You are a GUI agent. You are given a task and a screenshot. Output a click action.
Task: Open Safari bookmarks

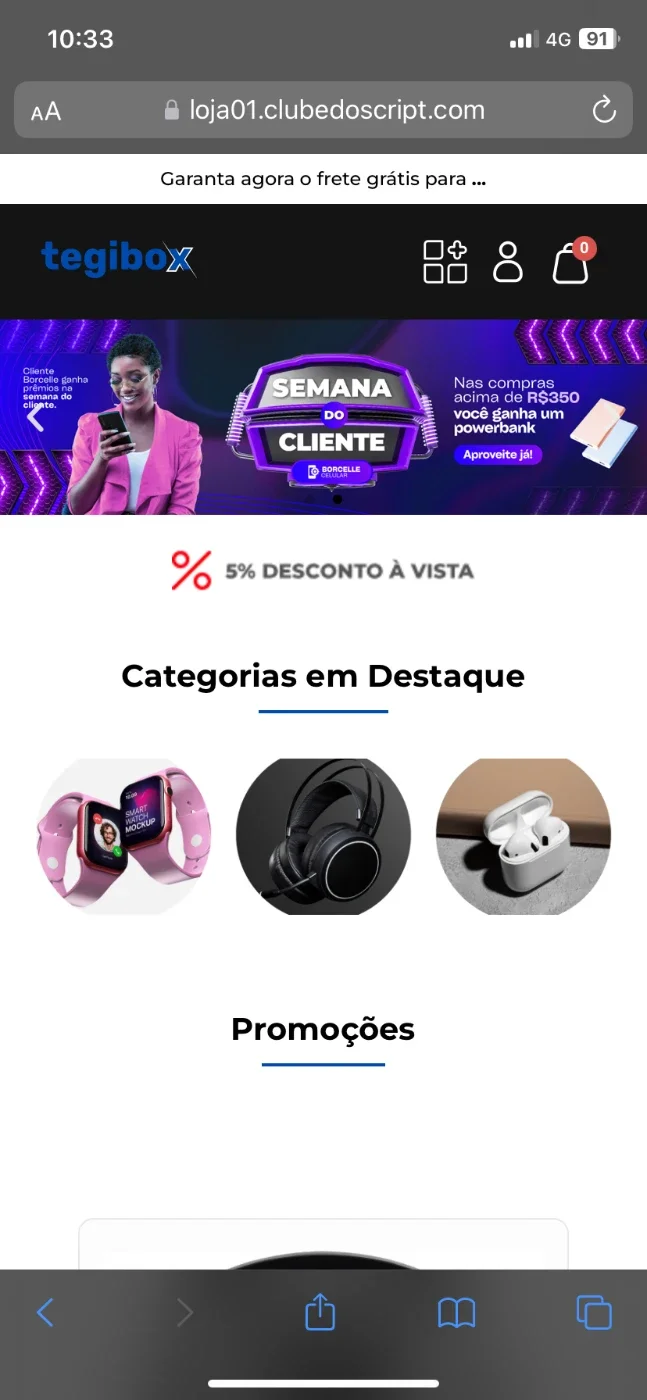457,1313
